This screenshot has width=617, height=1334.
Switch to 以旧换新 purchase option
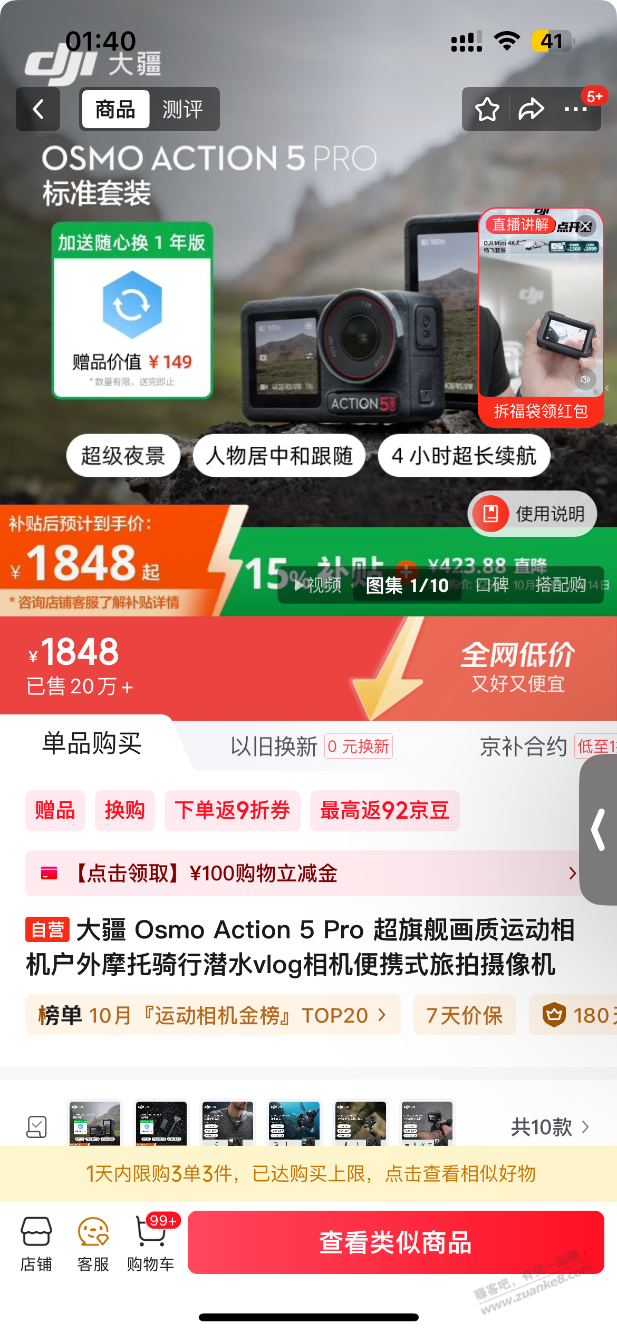(274, 746)
